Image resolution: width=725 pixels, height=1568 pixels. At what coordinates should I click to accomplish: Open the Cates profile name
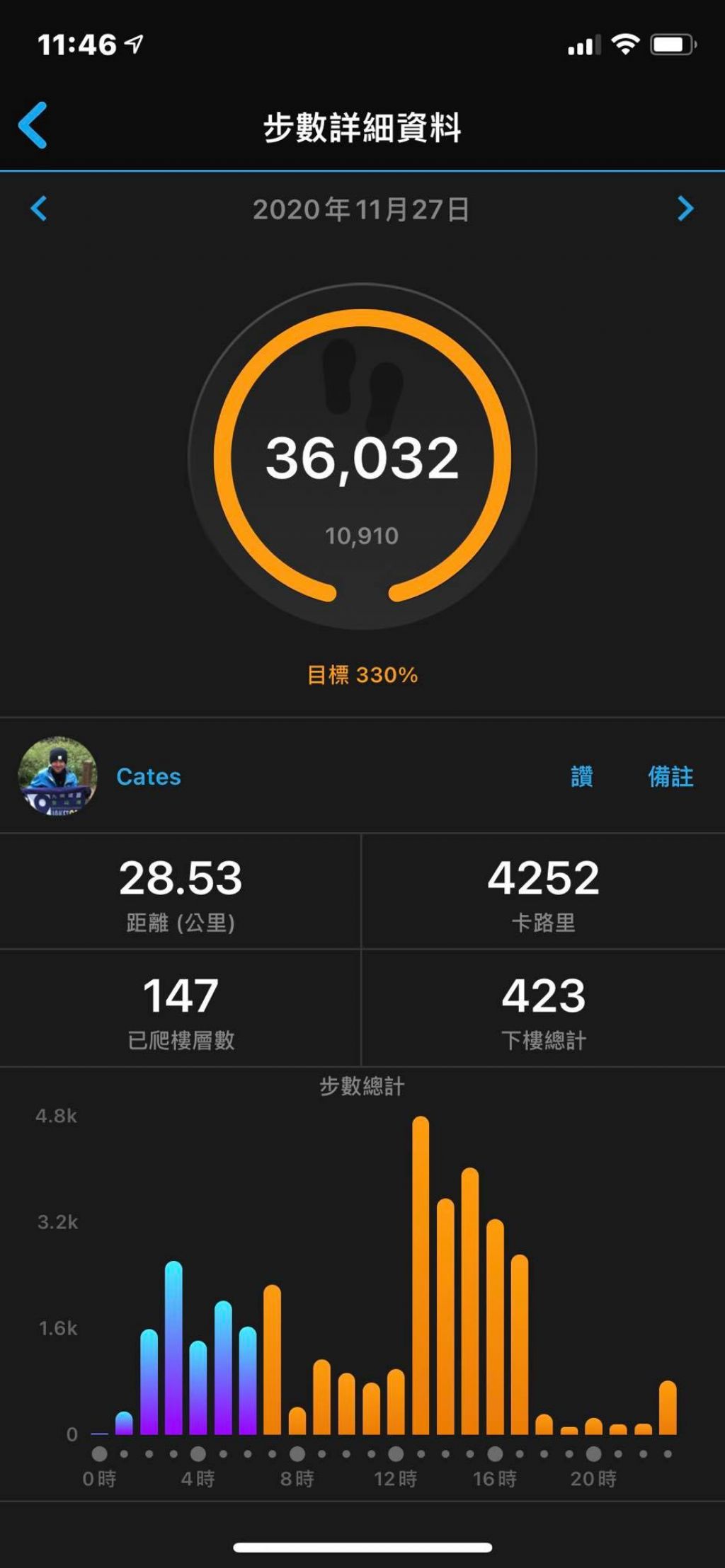click(149, 776)
